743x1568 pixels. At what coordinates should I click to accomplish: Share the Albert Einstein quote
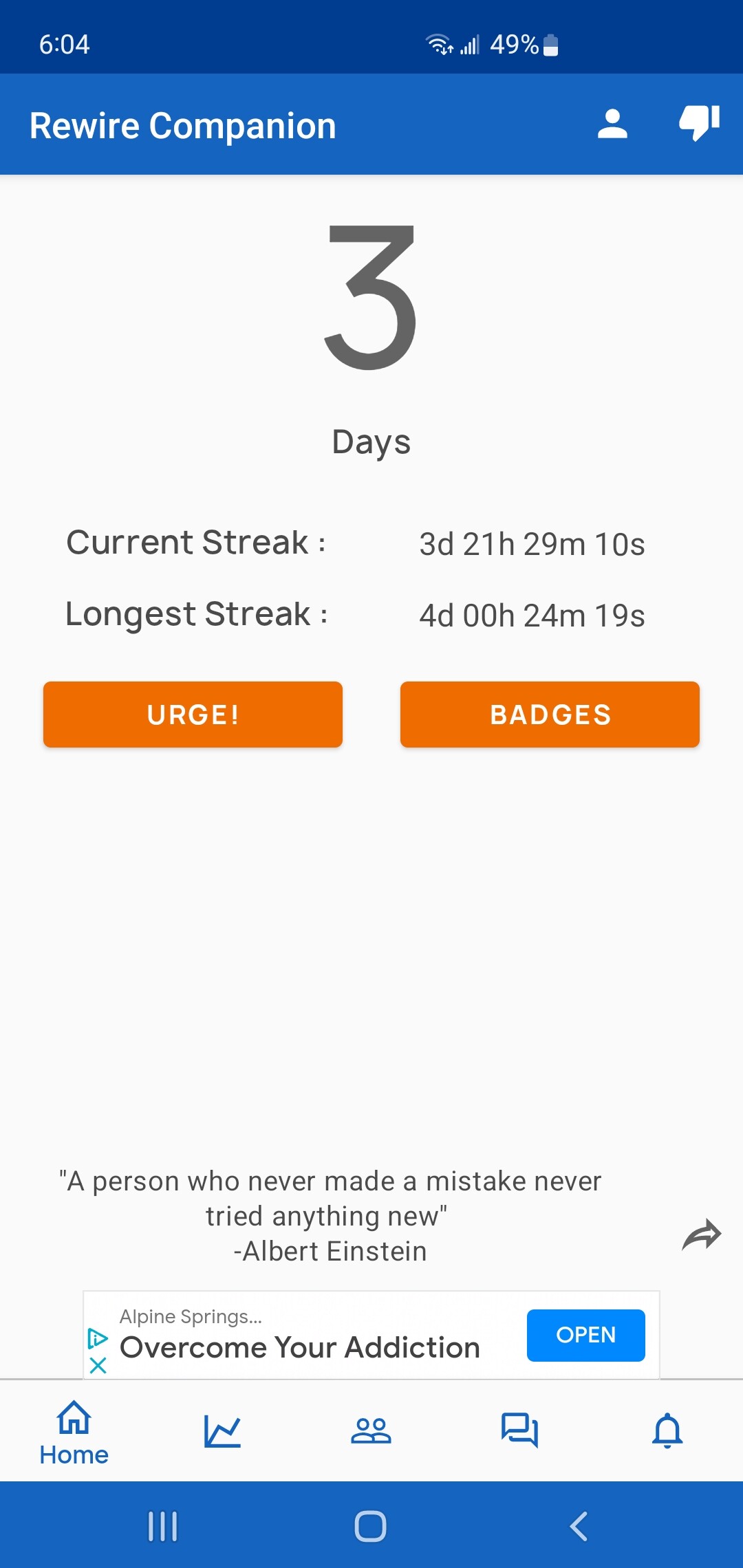702,1234
